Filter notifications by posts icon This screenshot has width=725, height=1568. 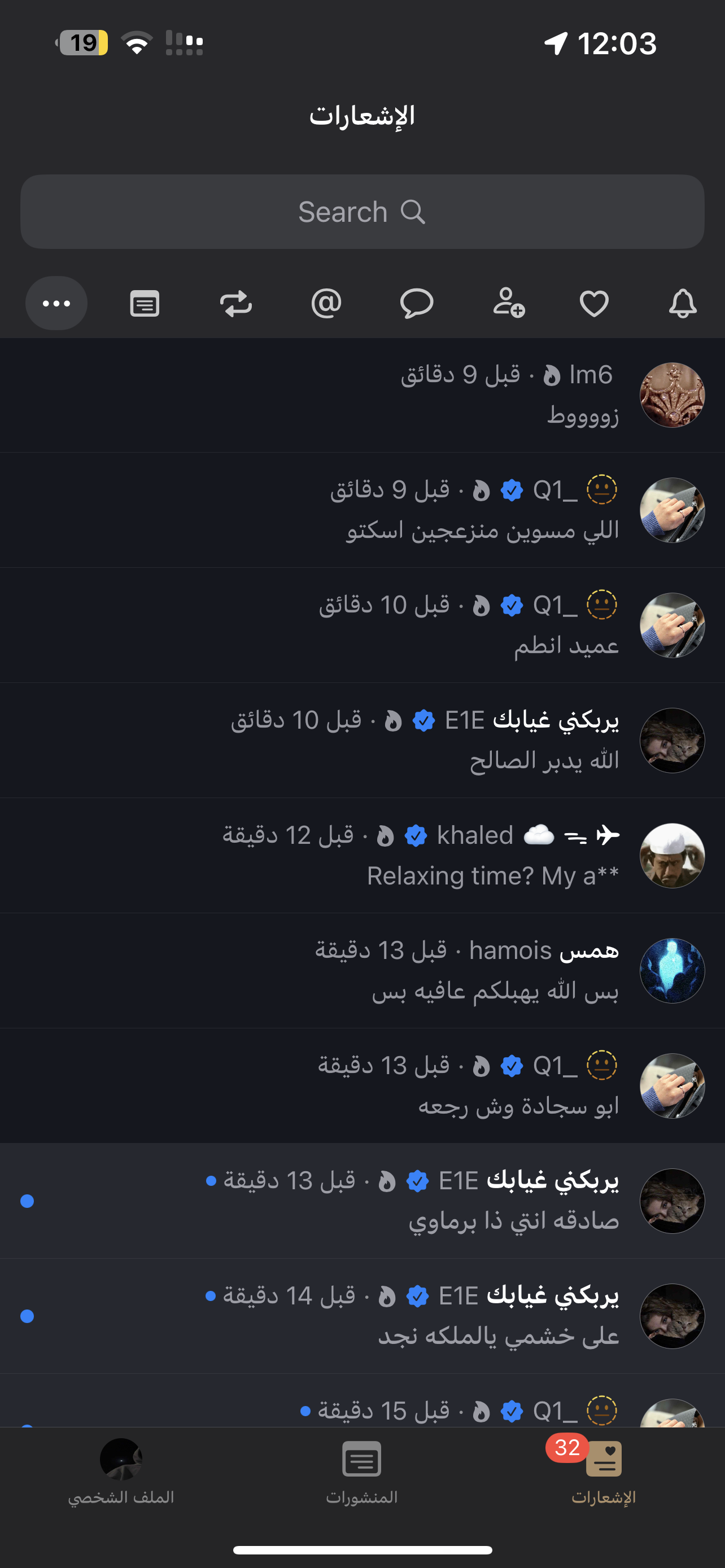pyautogui.click(x=145, y=303)
